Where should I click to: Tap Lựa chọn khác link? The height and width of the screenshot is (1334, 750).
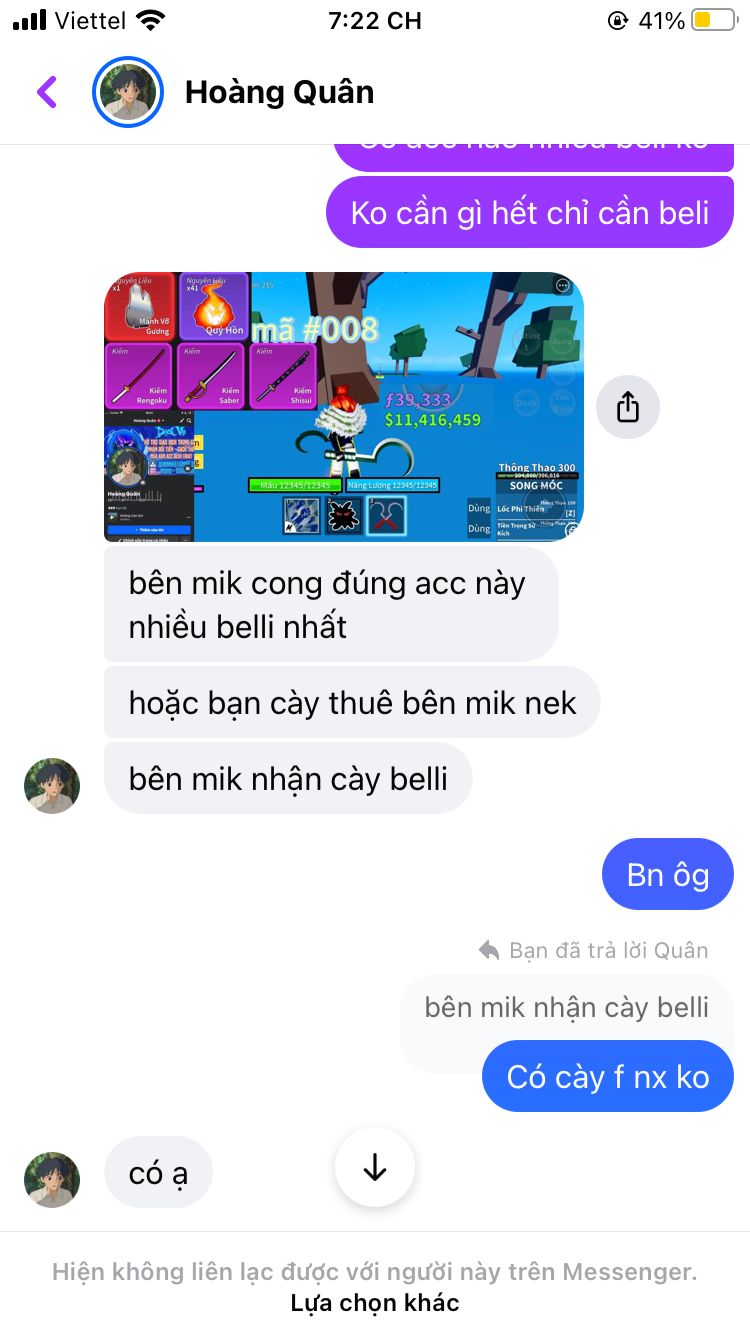click(375, 1303)
